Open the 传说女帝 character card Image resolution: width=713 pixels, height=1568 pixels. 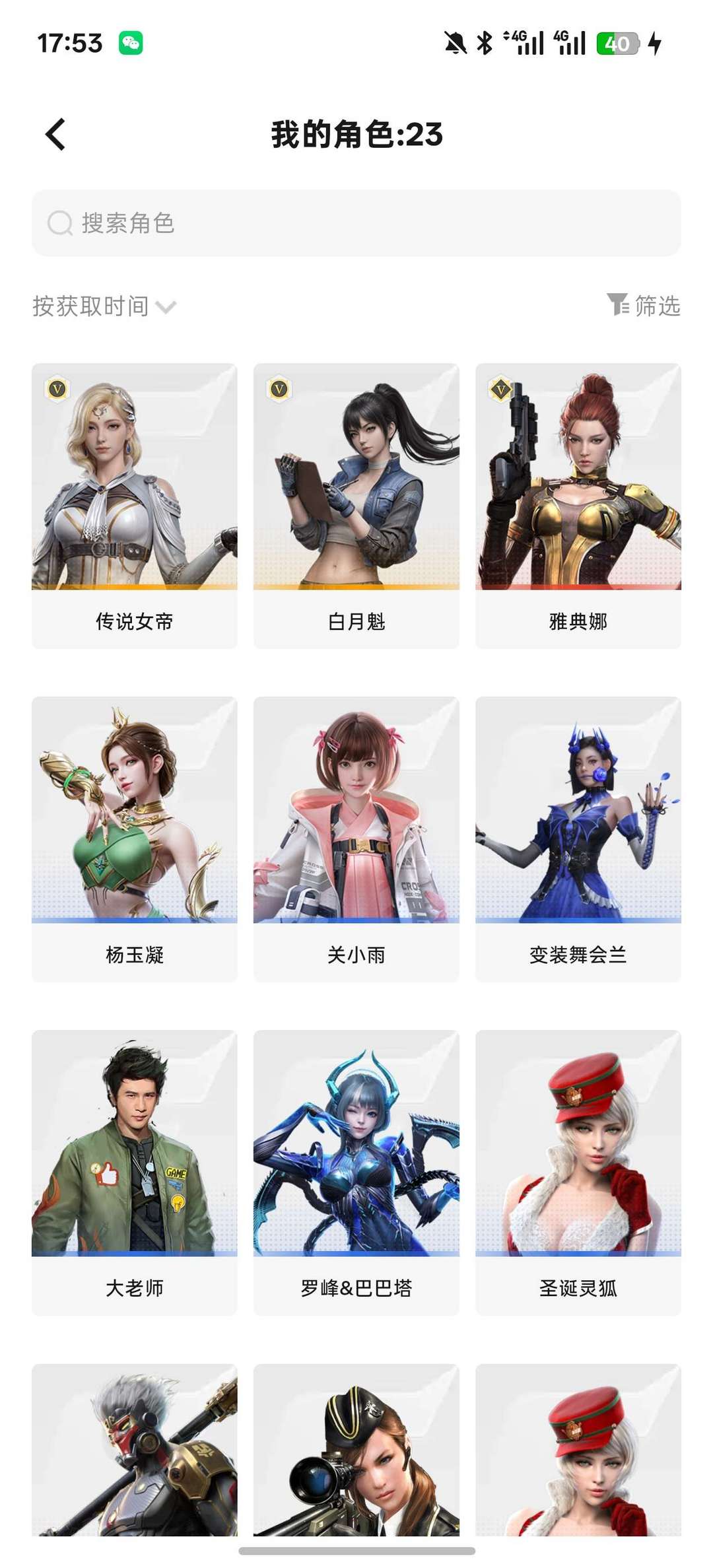(x=135, y=506)
